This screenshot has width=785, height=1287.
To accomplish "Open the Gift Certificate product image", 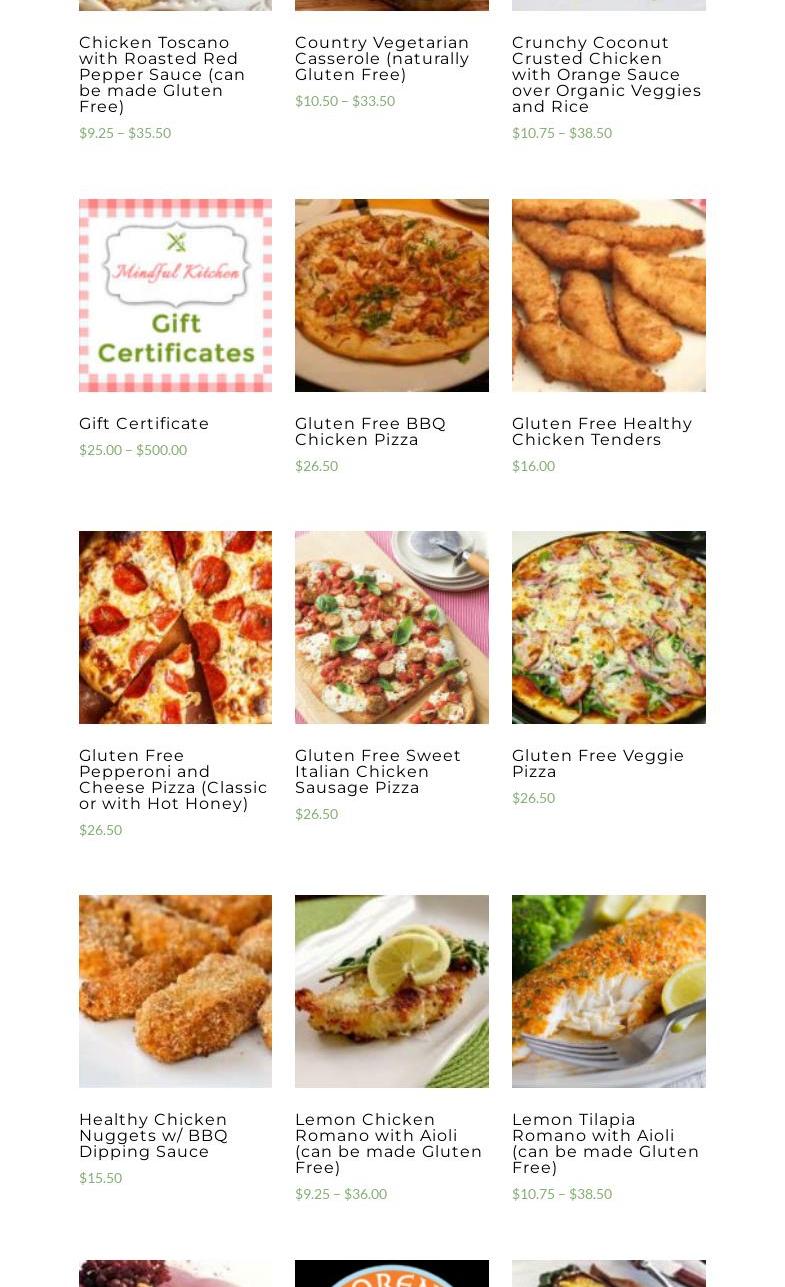I will tap(175, 295).
